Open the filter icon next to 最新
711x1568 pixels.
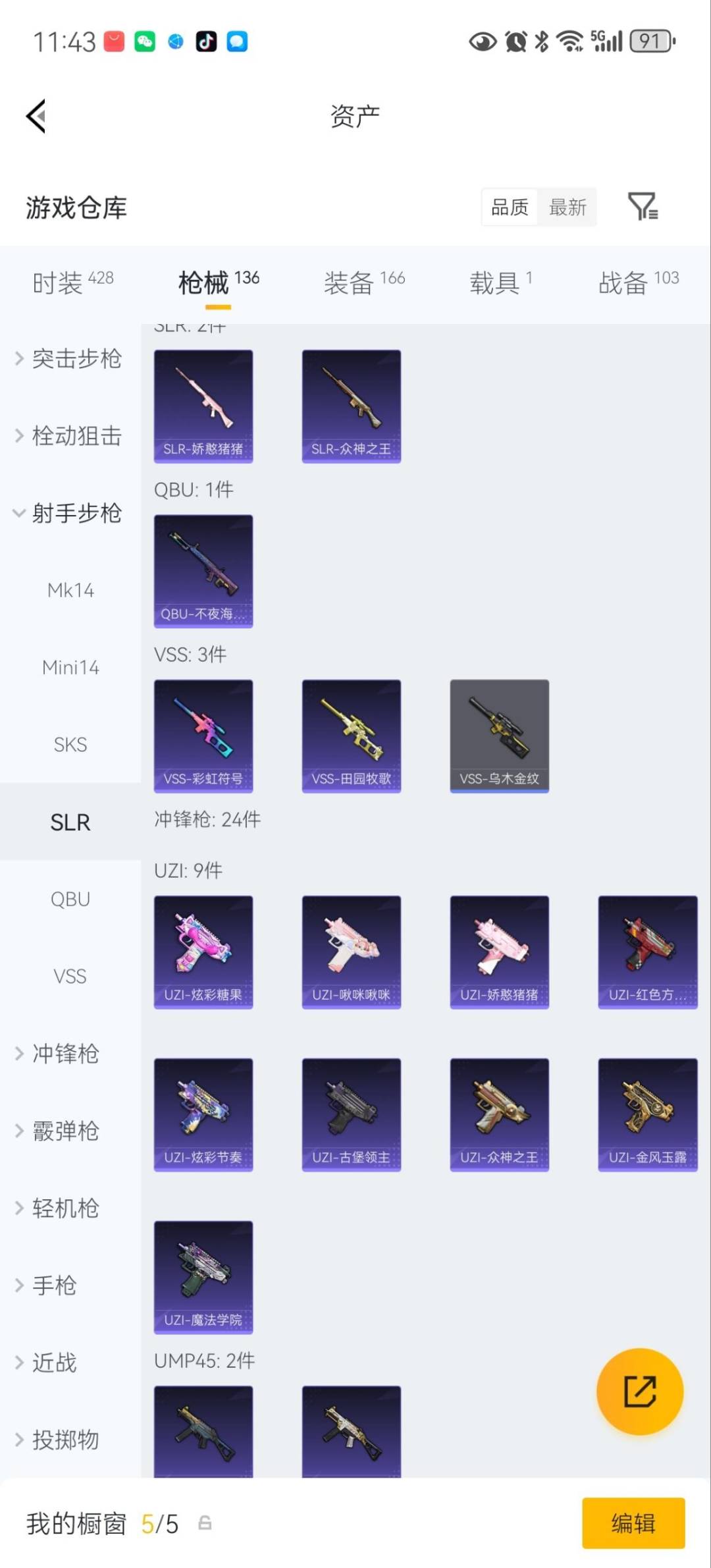point(644,207)
